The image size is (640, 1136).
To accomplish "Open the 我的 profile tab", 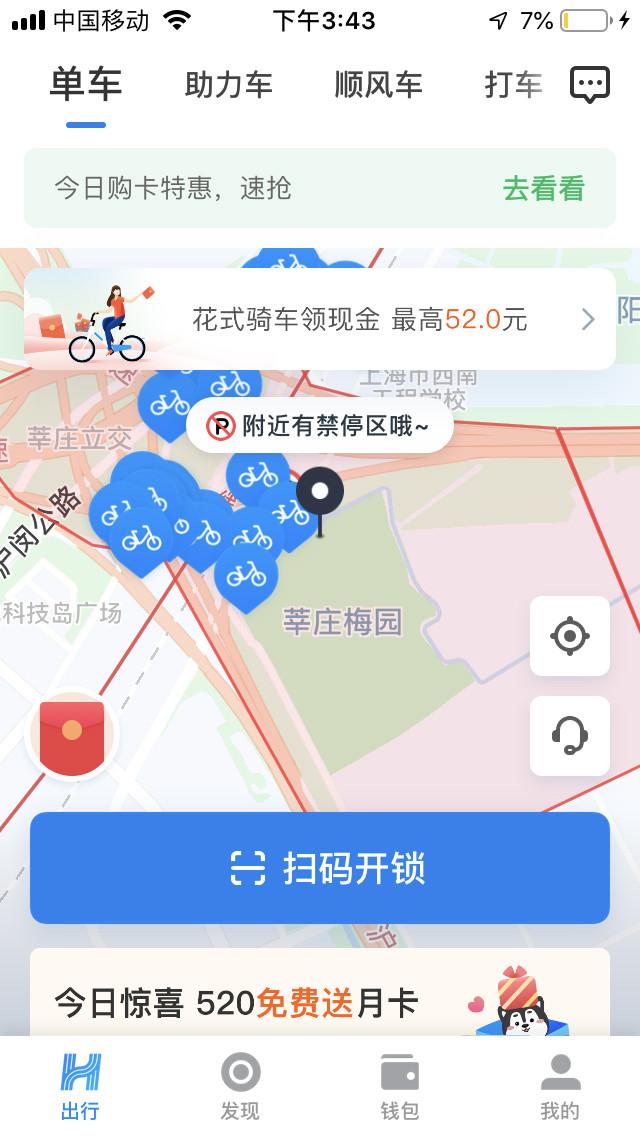I will [x=560, y=1086].
